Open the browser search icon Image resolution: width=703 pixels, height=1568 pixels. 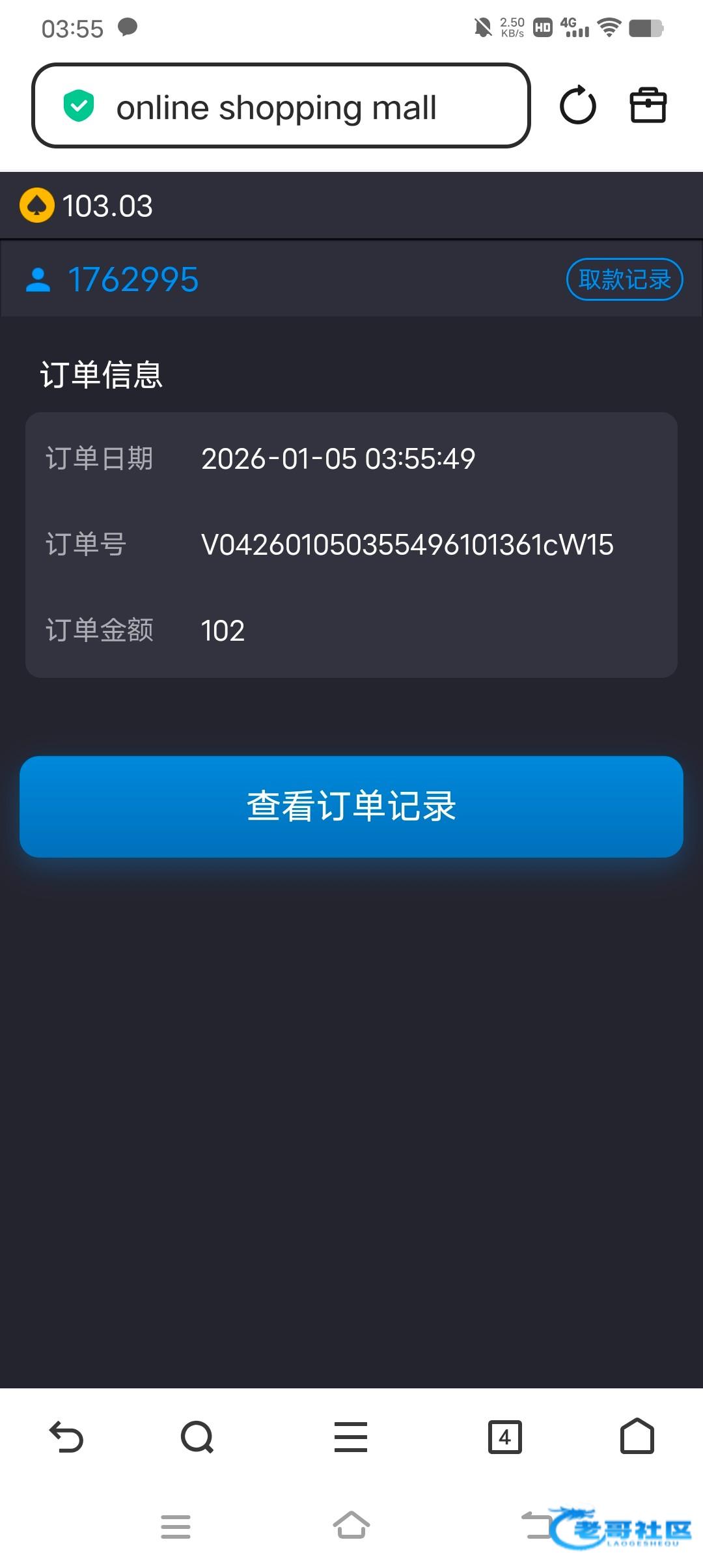(x=197, y=1437)
